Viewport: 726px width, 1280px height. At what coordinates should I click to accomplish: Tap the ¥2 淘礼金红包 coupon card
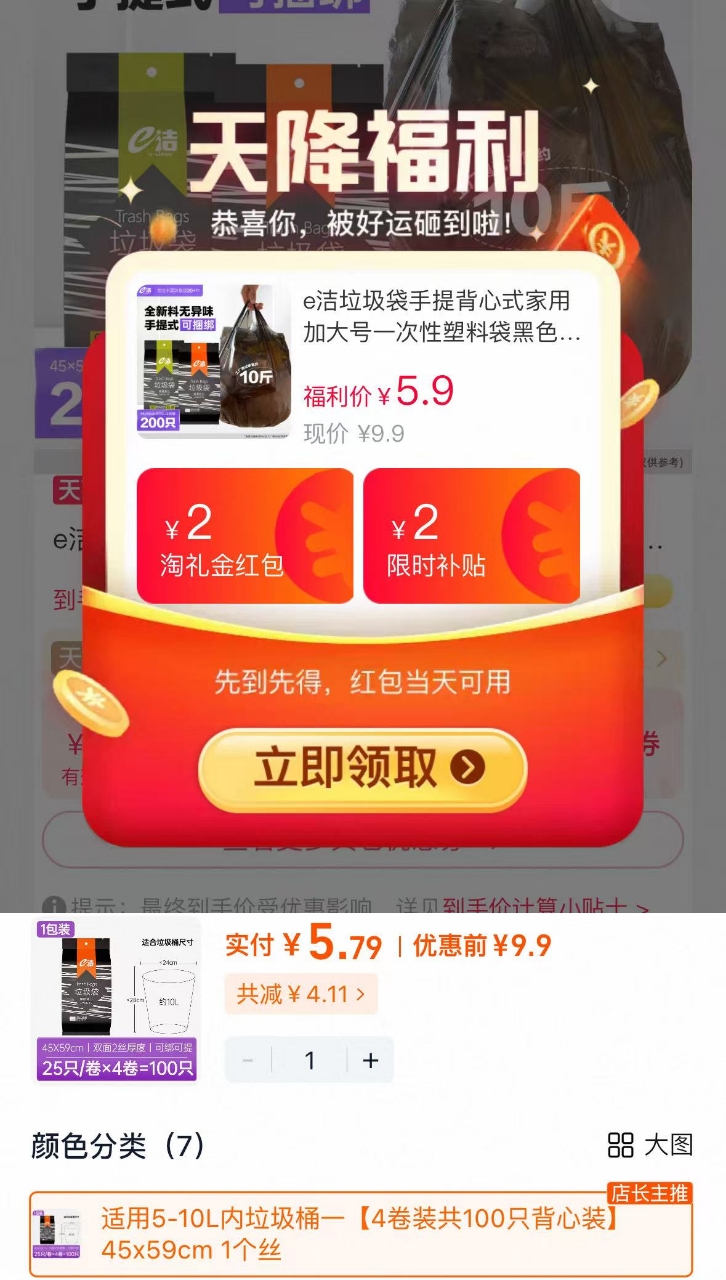pyautogui.click(x=246, y=534)
